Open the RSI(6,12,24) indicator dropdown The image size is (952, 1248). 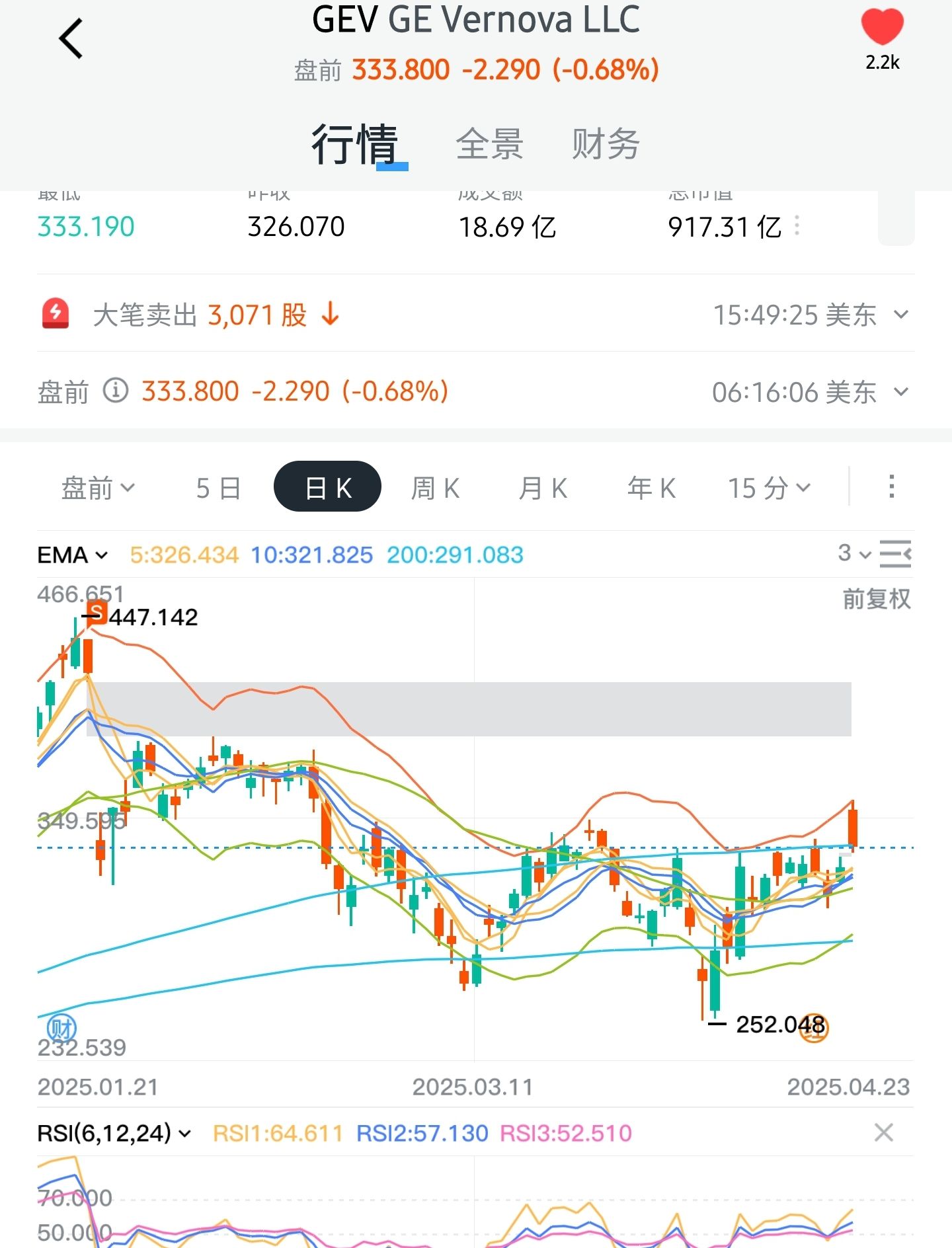click(x=114, y=1133)
